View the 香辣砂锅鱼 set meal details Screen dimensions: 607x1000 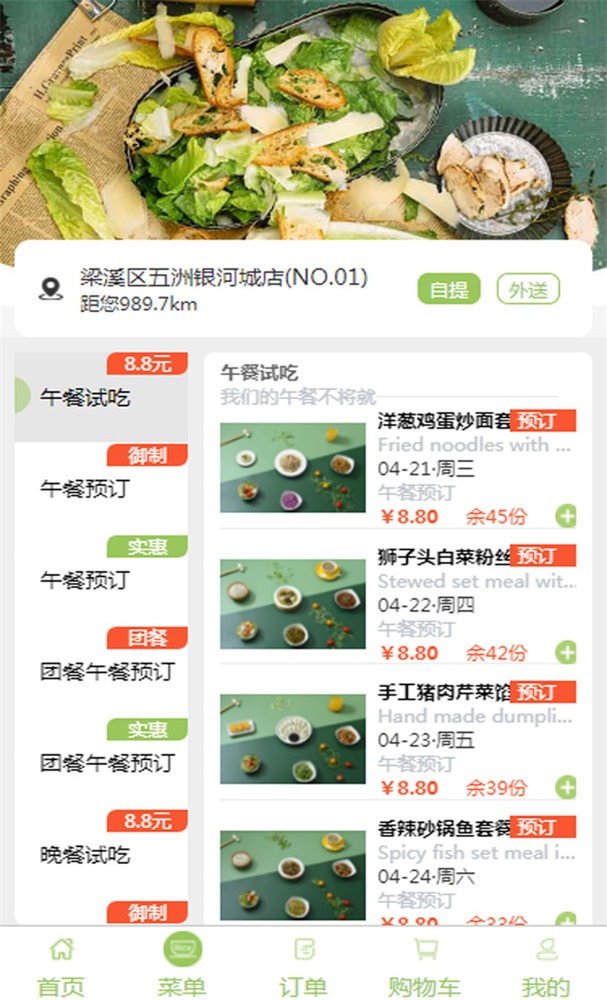tap(293, 875)
